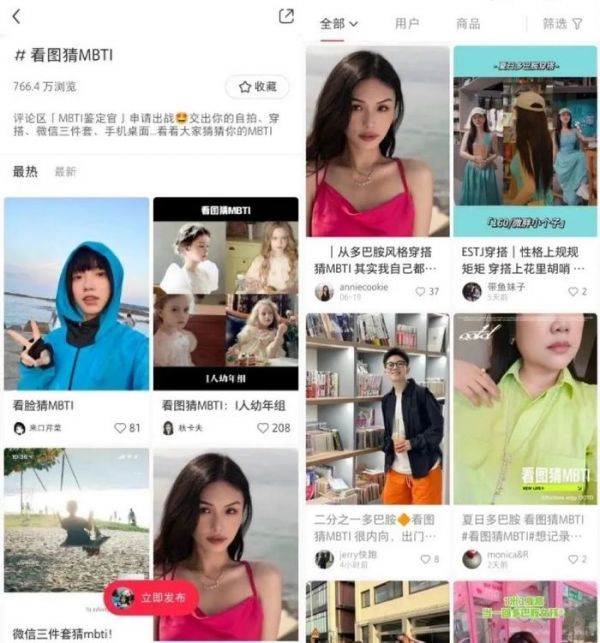
Task: Open the 筛选 filter
Action: 562,23
